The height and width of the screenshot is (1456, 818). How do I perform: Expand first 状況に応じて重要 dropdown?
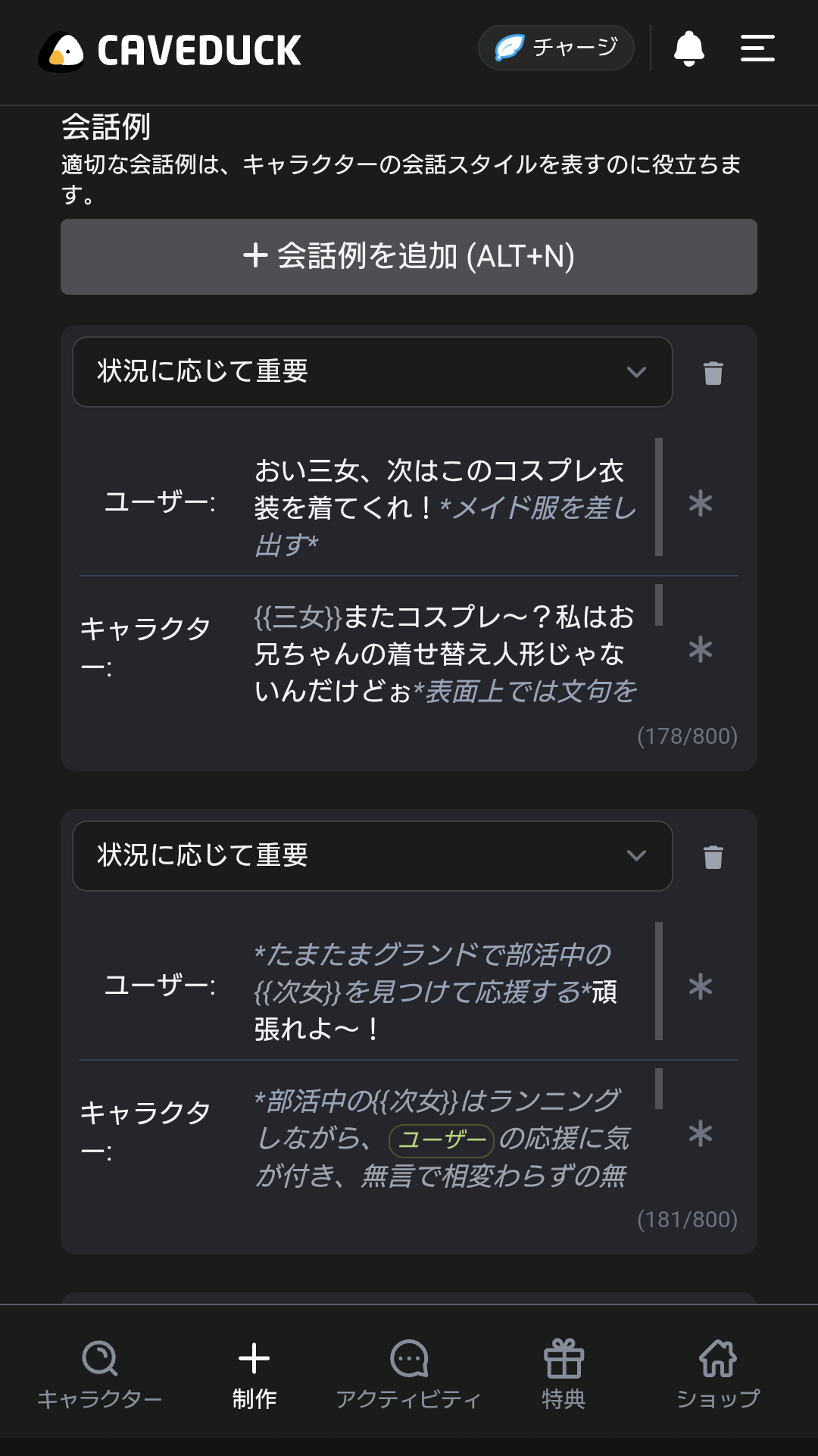click(x=372, y=372)
